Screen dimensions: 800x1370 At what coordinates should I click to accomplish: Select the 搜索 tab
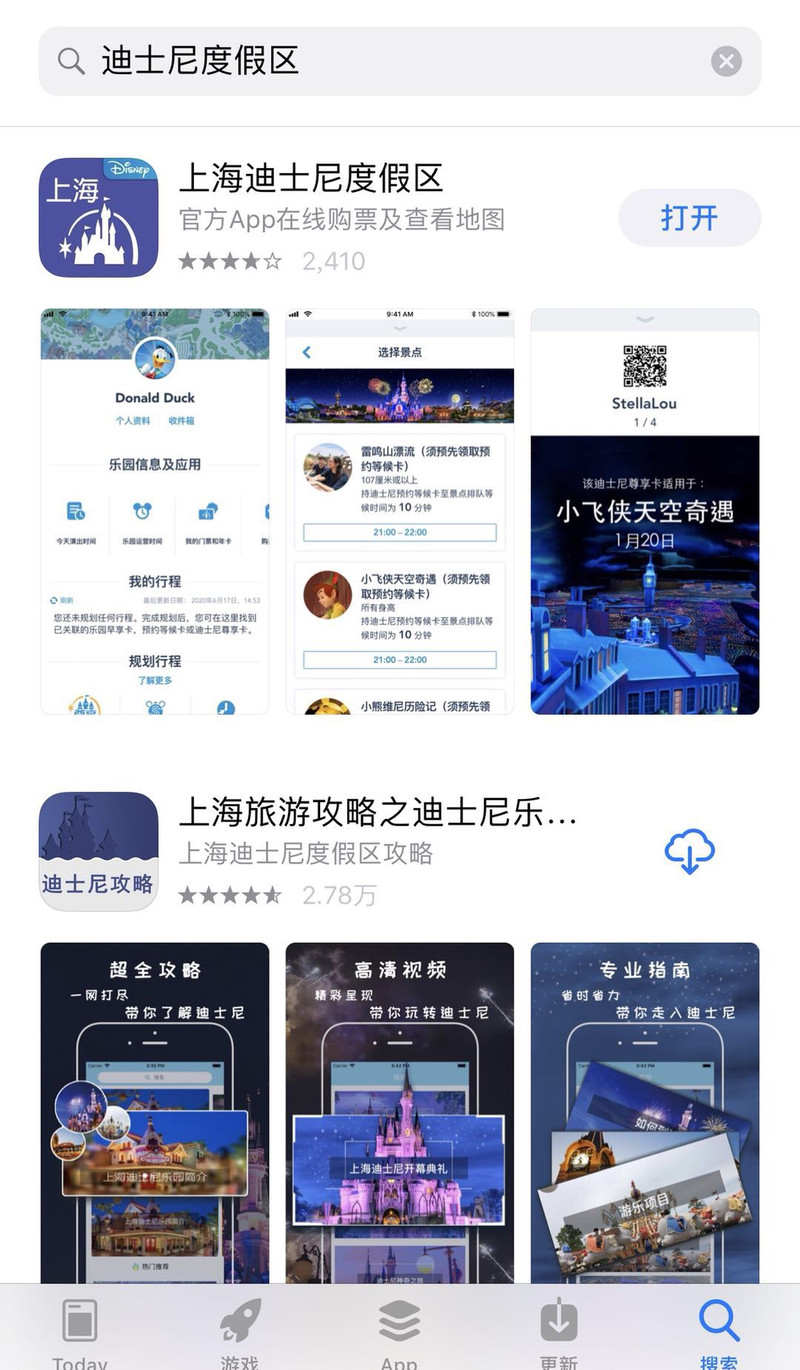pos(718,1332)
